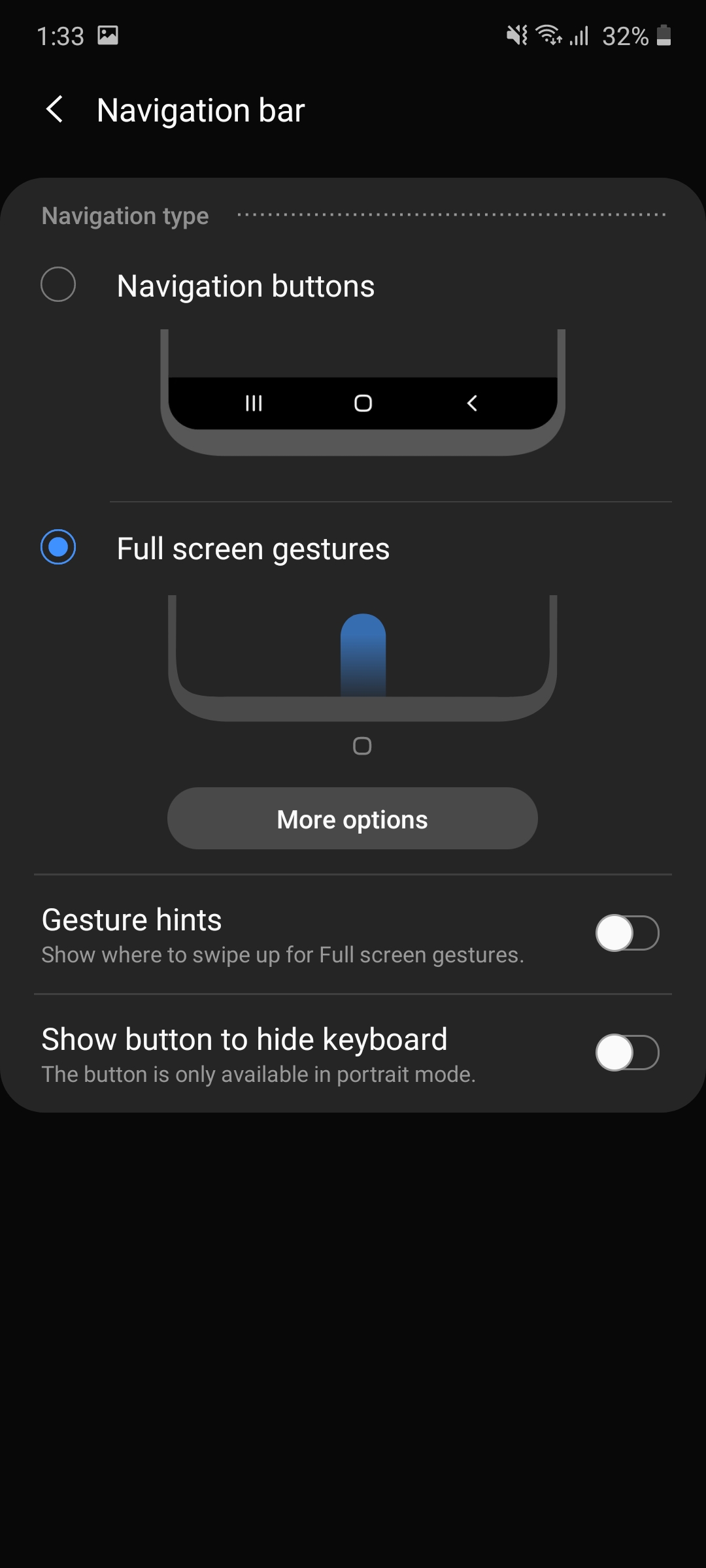Enable Gesture hints
The height and width of the screenshot is (1568, 706).
627,933
